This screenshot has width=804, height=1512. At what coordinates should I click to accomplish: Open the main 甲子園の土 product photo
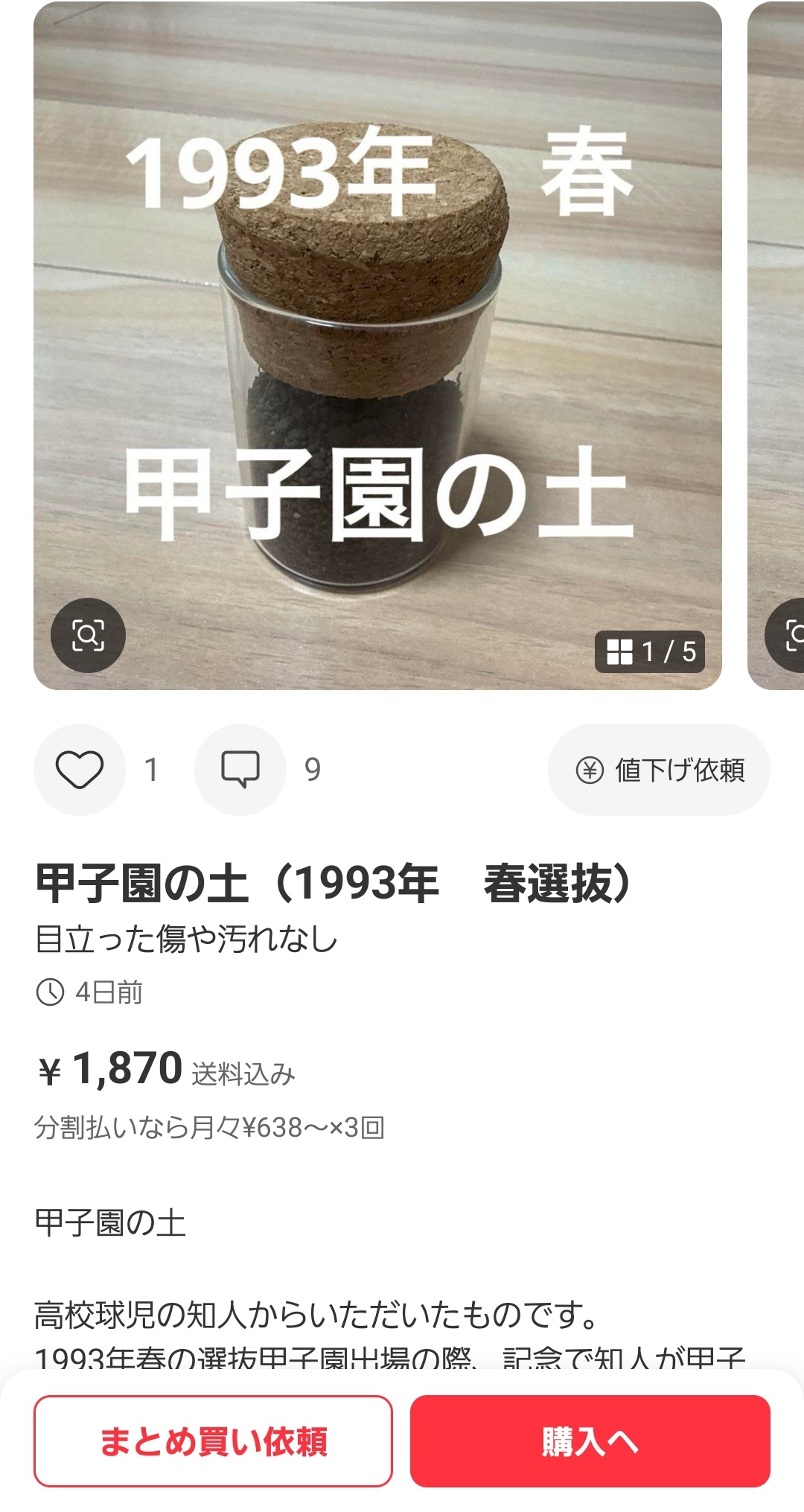(377, 345)
